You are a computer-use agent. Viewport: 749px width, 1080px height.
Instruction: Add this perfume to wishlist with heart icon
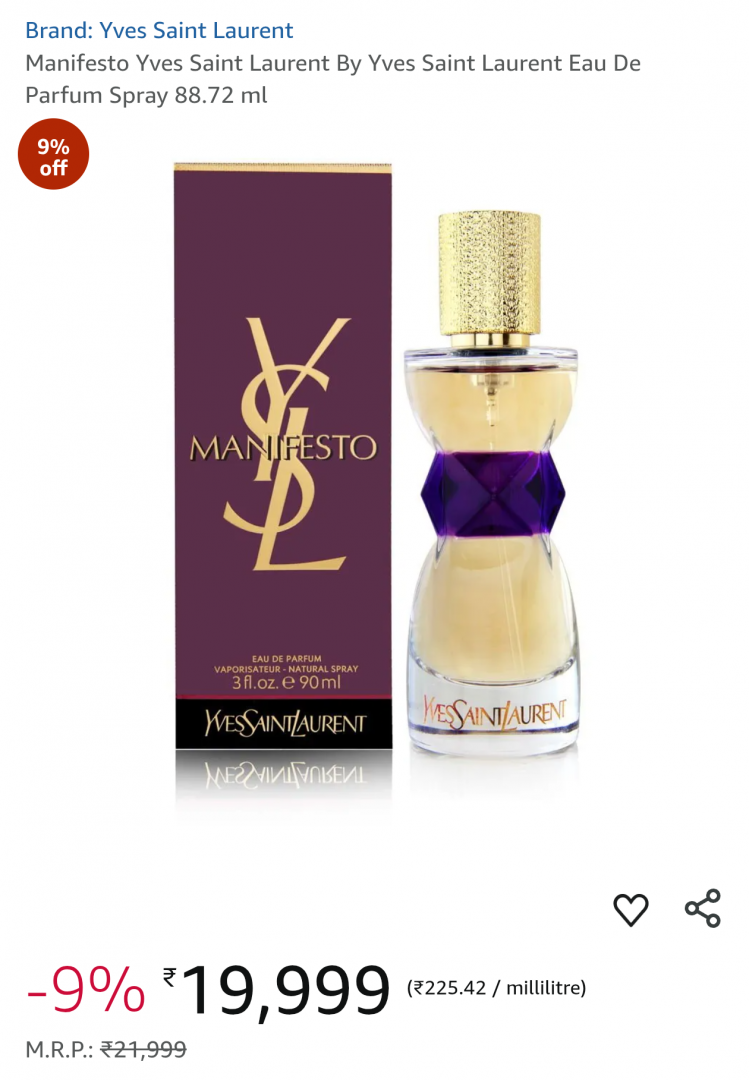click(x=630, y=909)
